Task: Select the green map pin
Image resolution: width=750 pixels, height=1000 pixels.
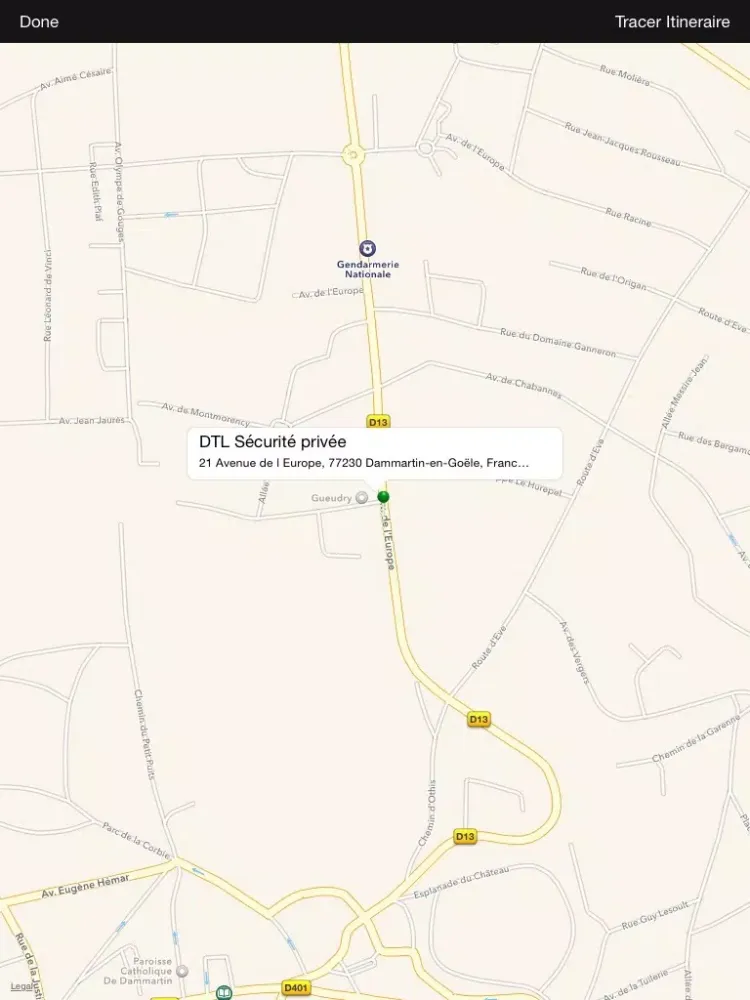Action: tap(383, 496)
